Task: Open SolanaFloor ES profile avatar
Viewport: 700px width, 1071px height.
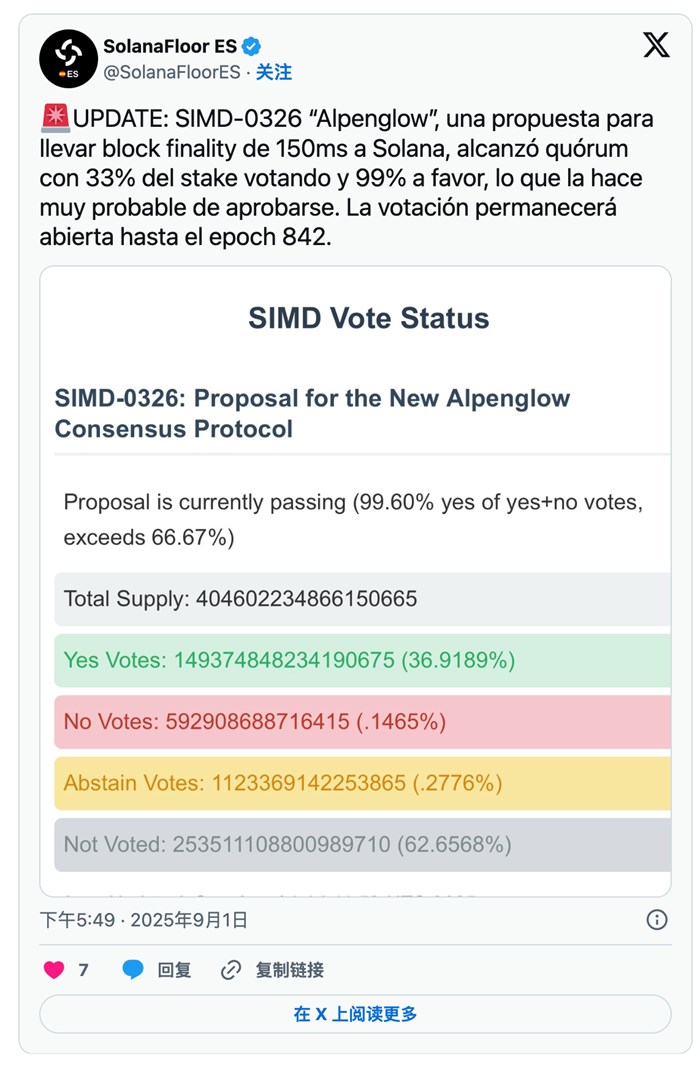Action: pyautogui.click(x=68, y=59)
